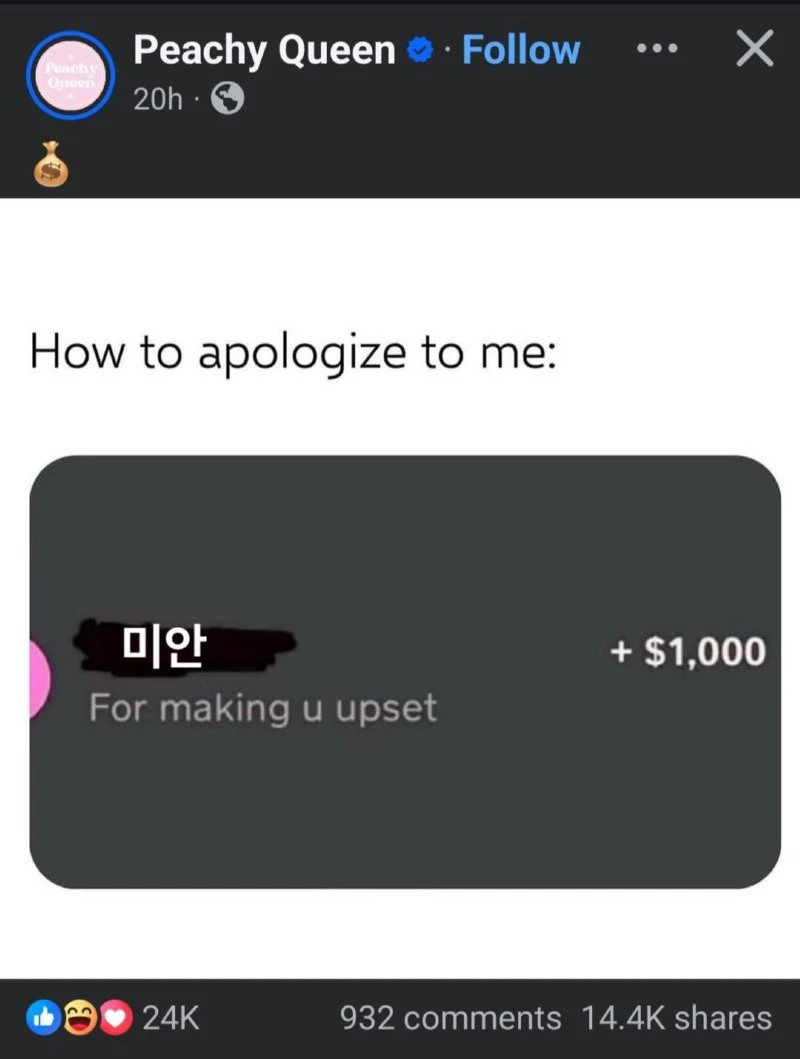Viewport: 800px width, 1059px height.
Task: Open the 932 comments
Action: [450, 1018]
